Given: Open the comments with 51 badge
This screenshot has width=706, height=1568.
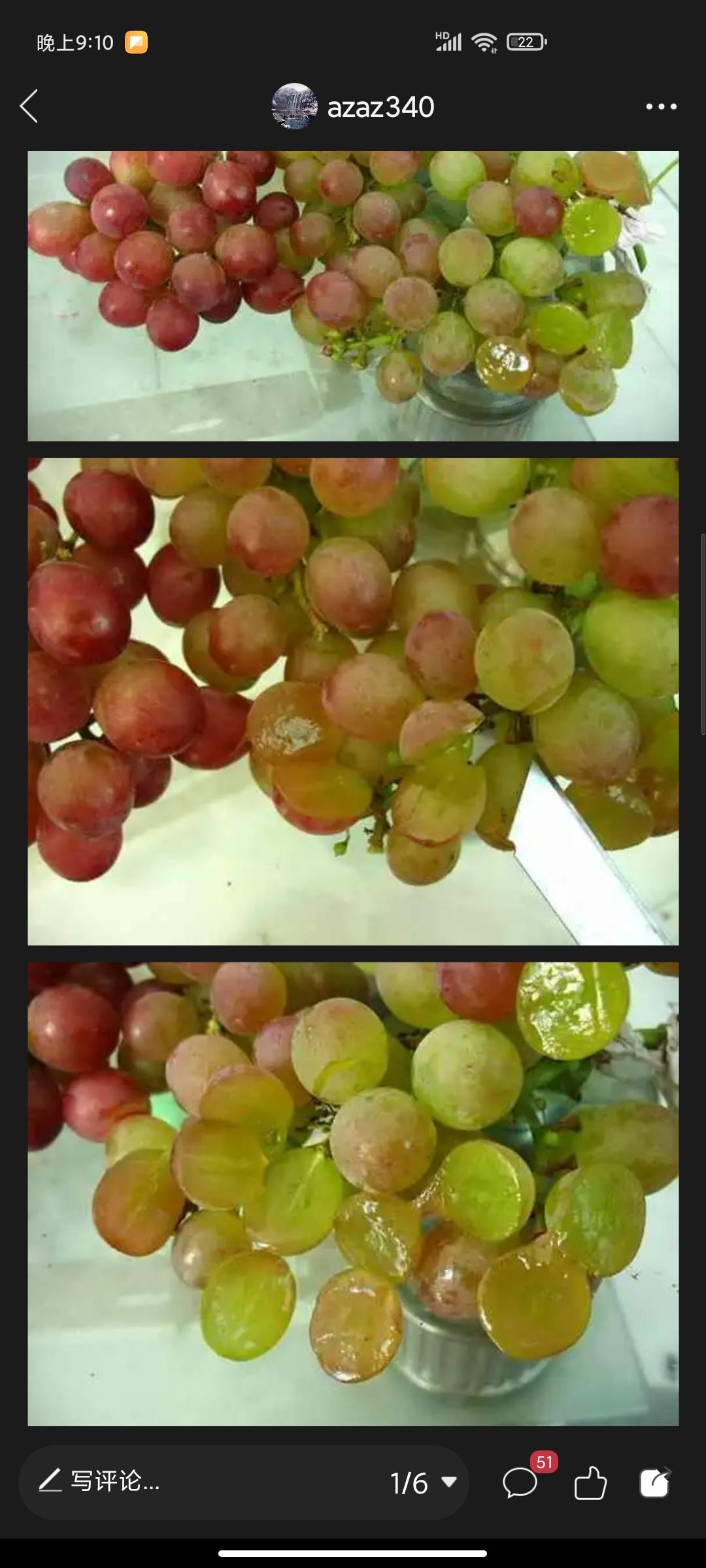Looking at the screenshot, I should (x=521, y=1482).
